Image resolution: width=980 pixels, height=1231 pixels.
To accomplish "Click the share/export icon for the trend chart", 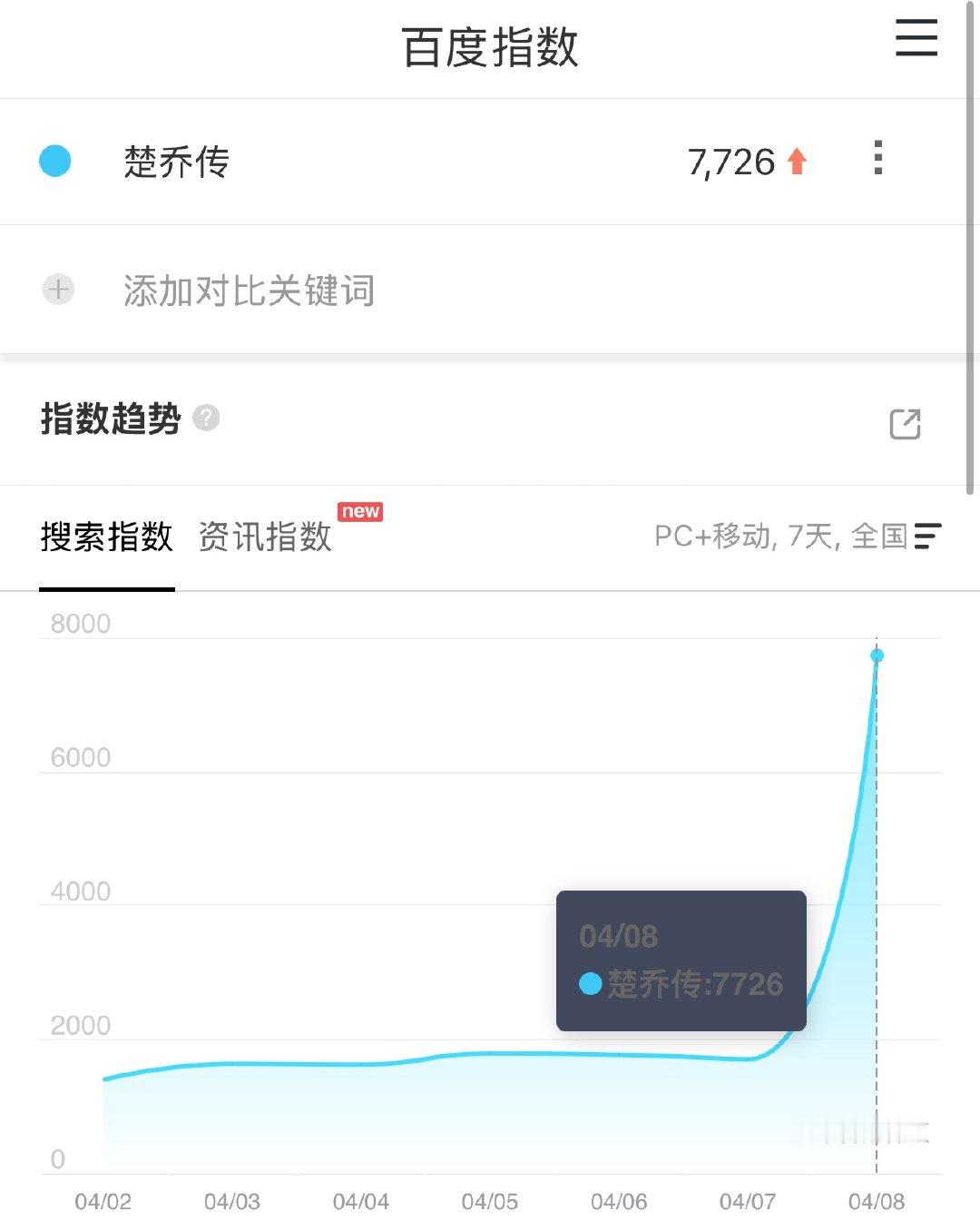I will (904, 424).
